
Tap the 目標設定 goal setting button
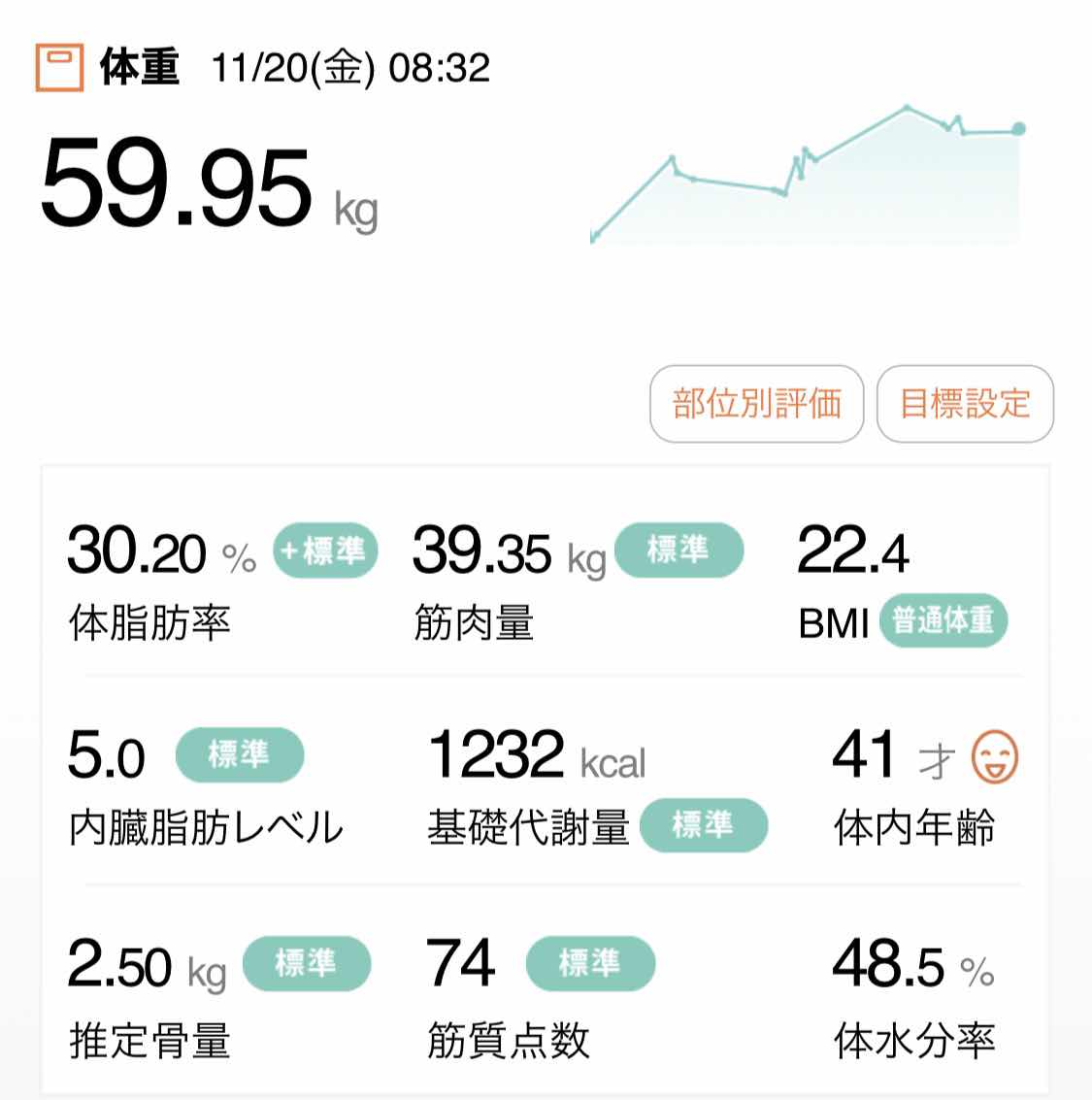pyautogui.click(x=965, y=404)
